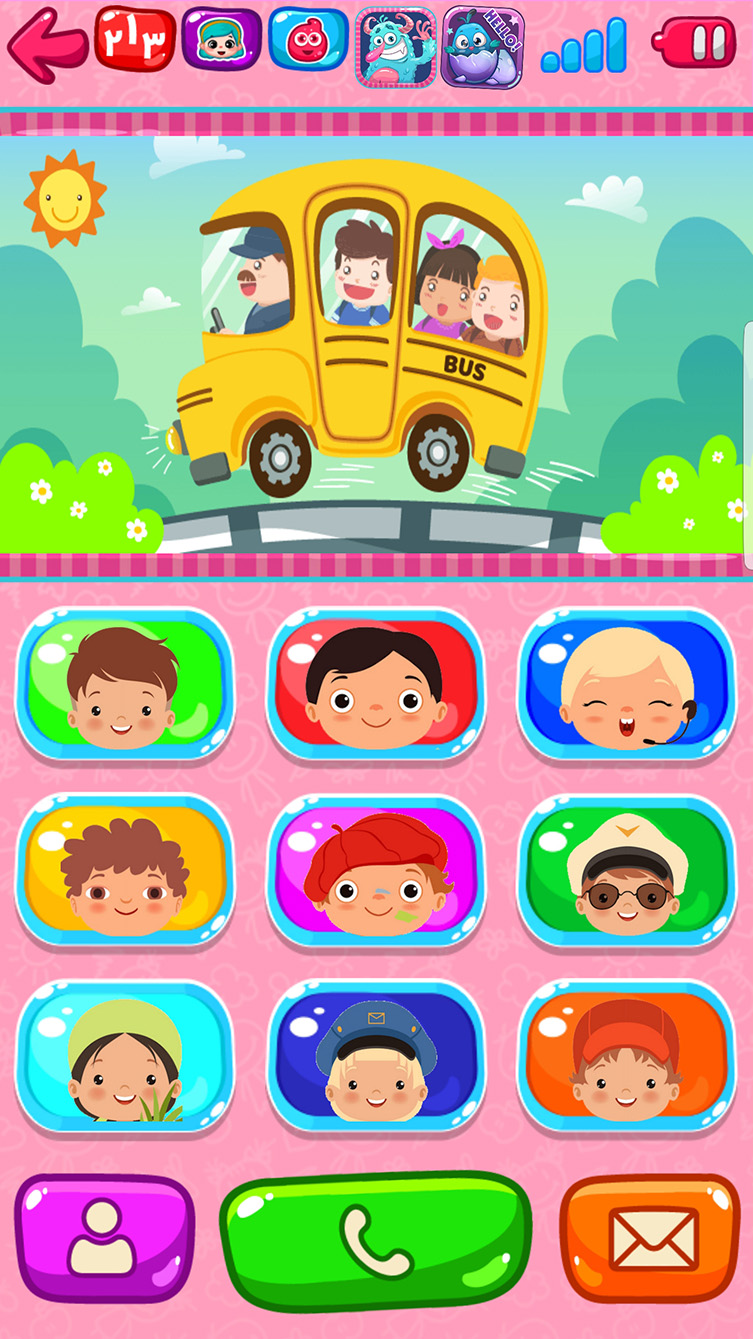The width and height of the screenshot is (753, 1339).
Task: Tap the red cap kid on orange key
Action: [x=627, y=1057]
